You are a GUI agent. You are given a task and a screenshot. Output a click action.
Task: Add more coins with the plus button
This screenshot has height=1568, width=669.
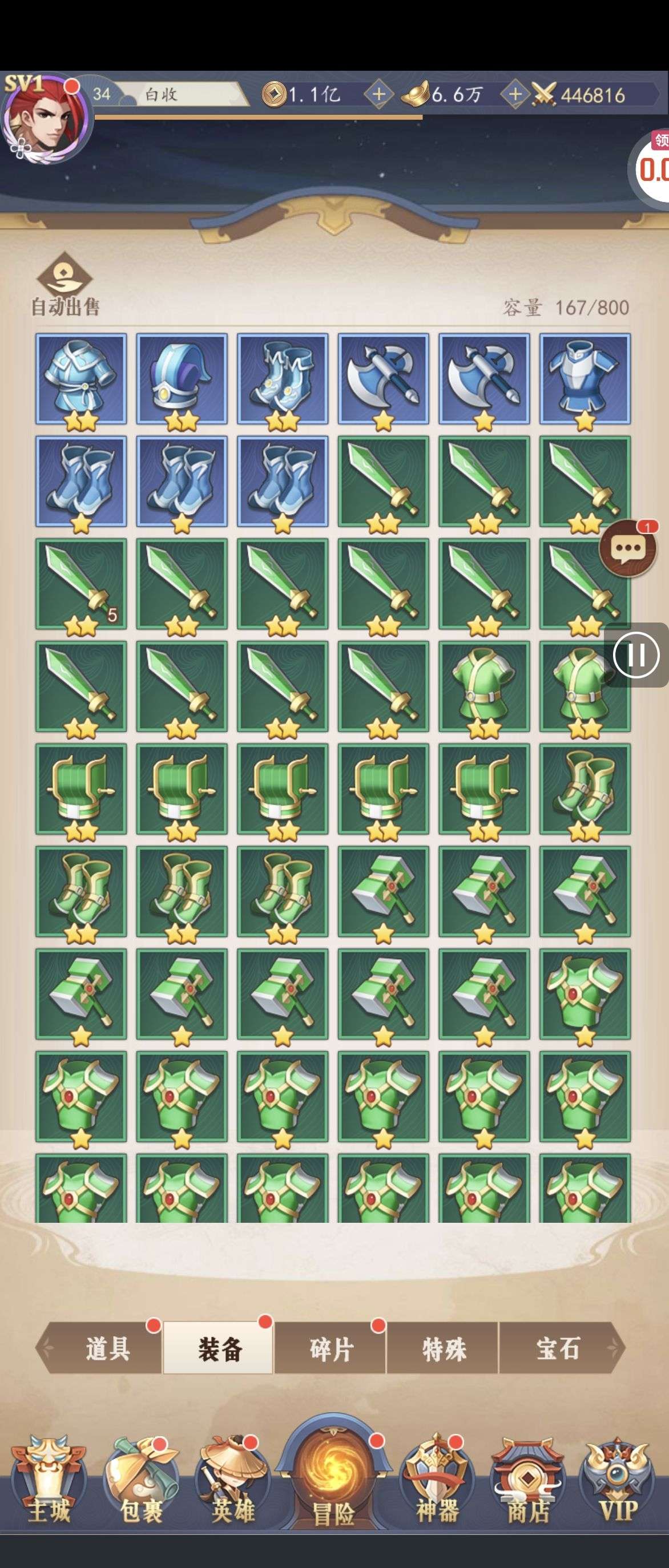[x=378, y=94]
